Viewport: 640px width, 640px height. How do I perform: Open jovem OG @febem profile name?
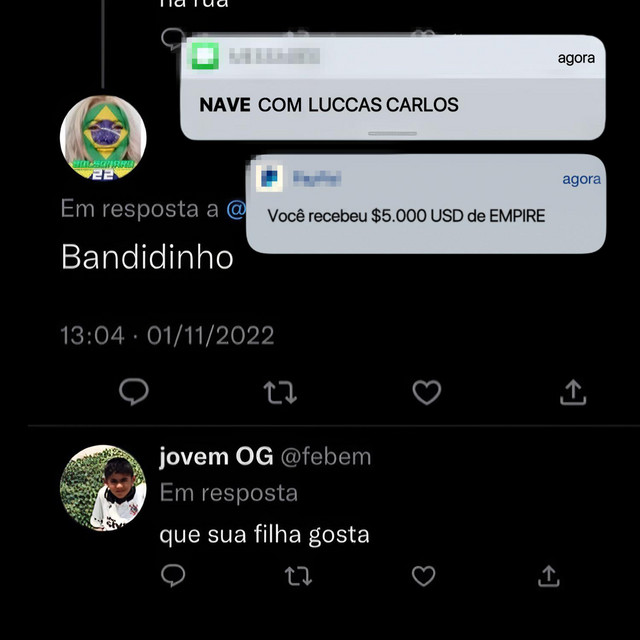point(265,456)
